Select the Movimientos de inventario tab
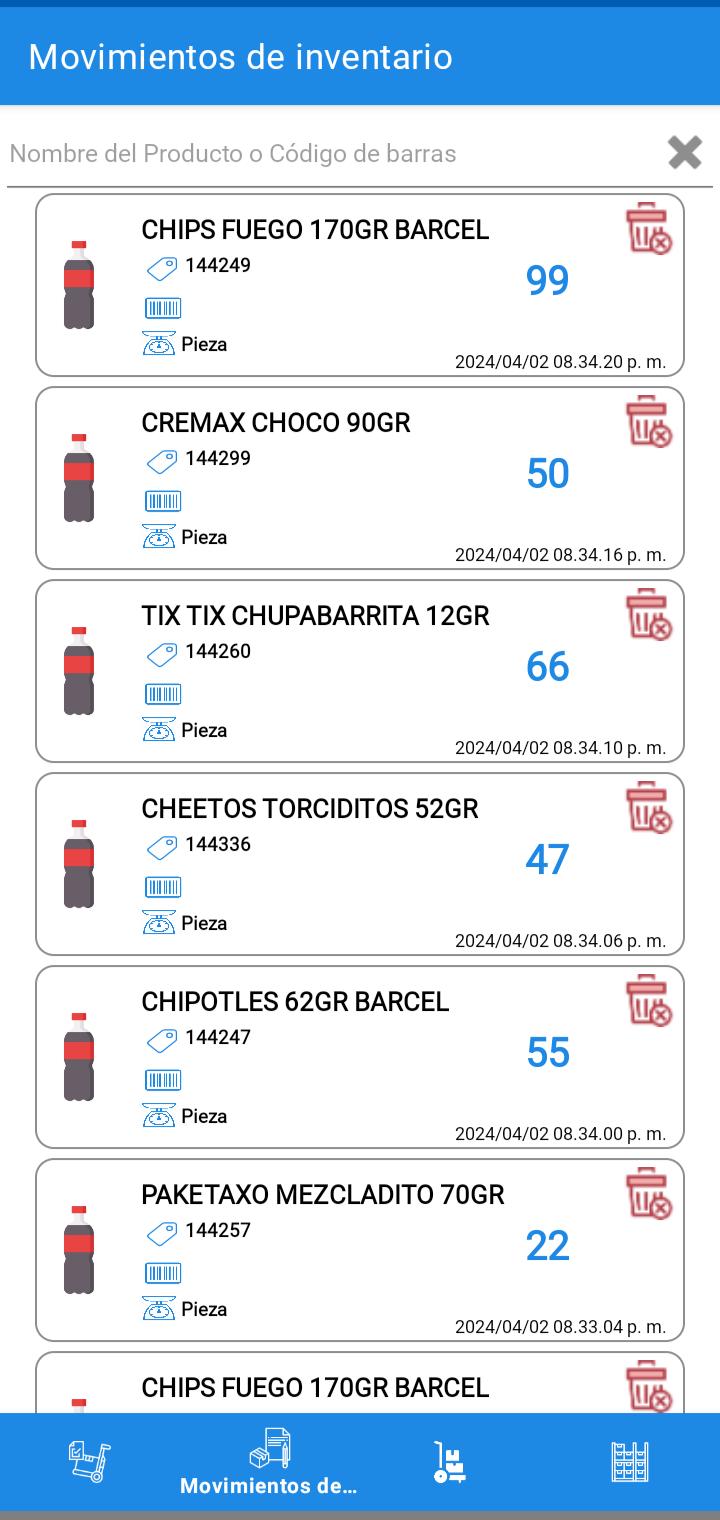720x1520 pixels. [x=269, y=1462]
